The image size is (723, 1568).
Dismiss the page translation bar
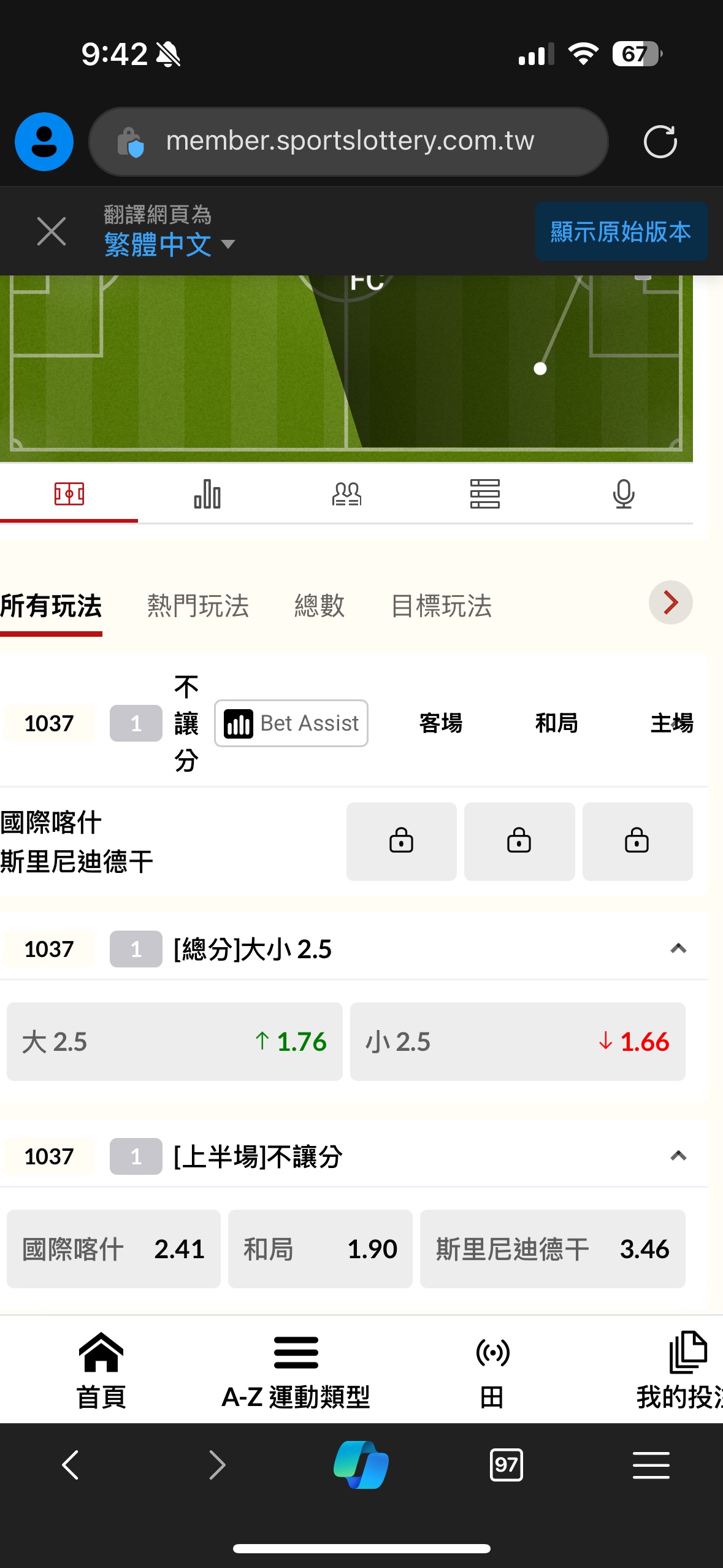[x=52, y=231]
